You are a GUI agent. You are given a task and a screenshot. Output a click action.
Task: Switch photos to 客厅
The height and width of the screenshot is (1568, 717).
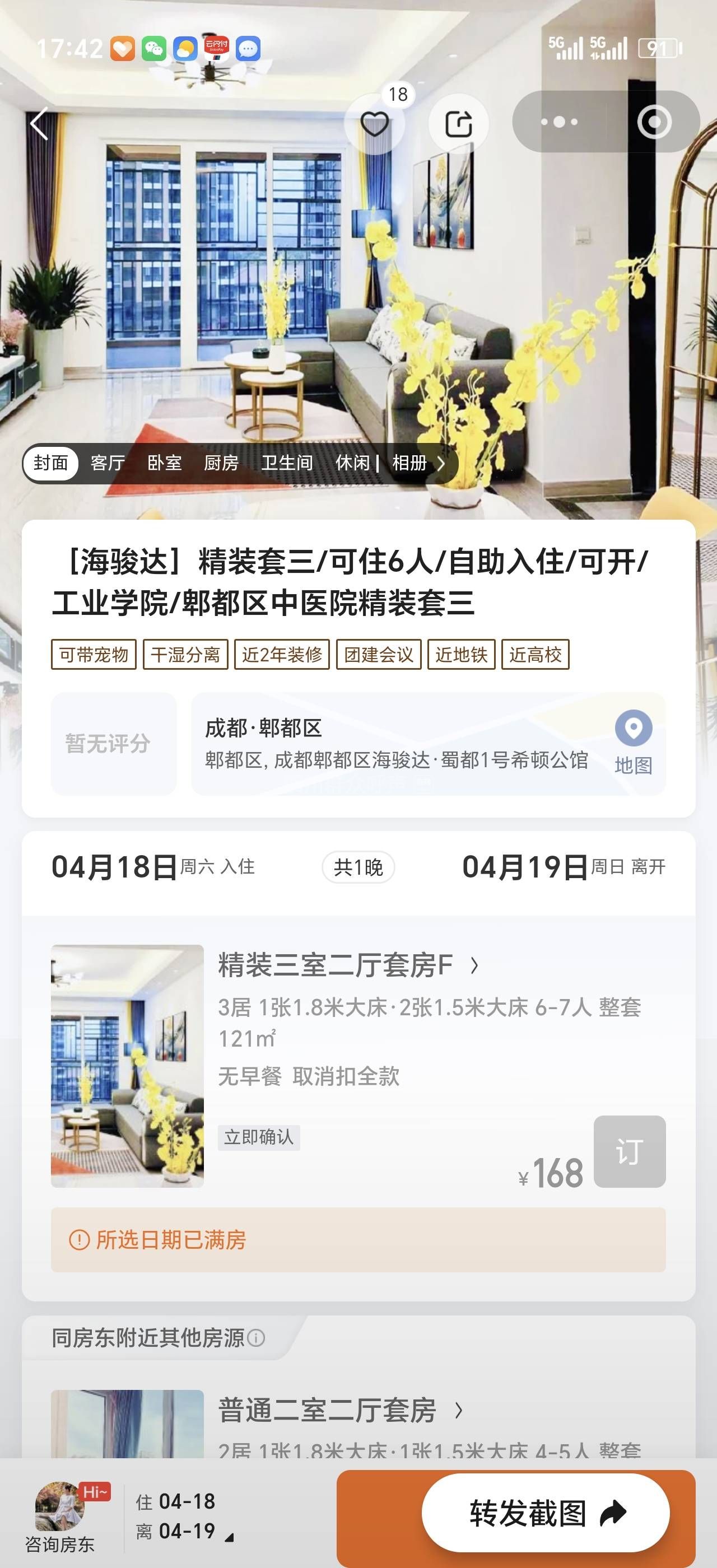click(x=108, y=463)
